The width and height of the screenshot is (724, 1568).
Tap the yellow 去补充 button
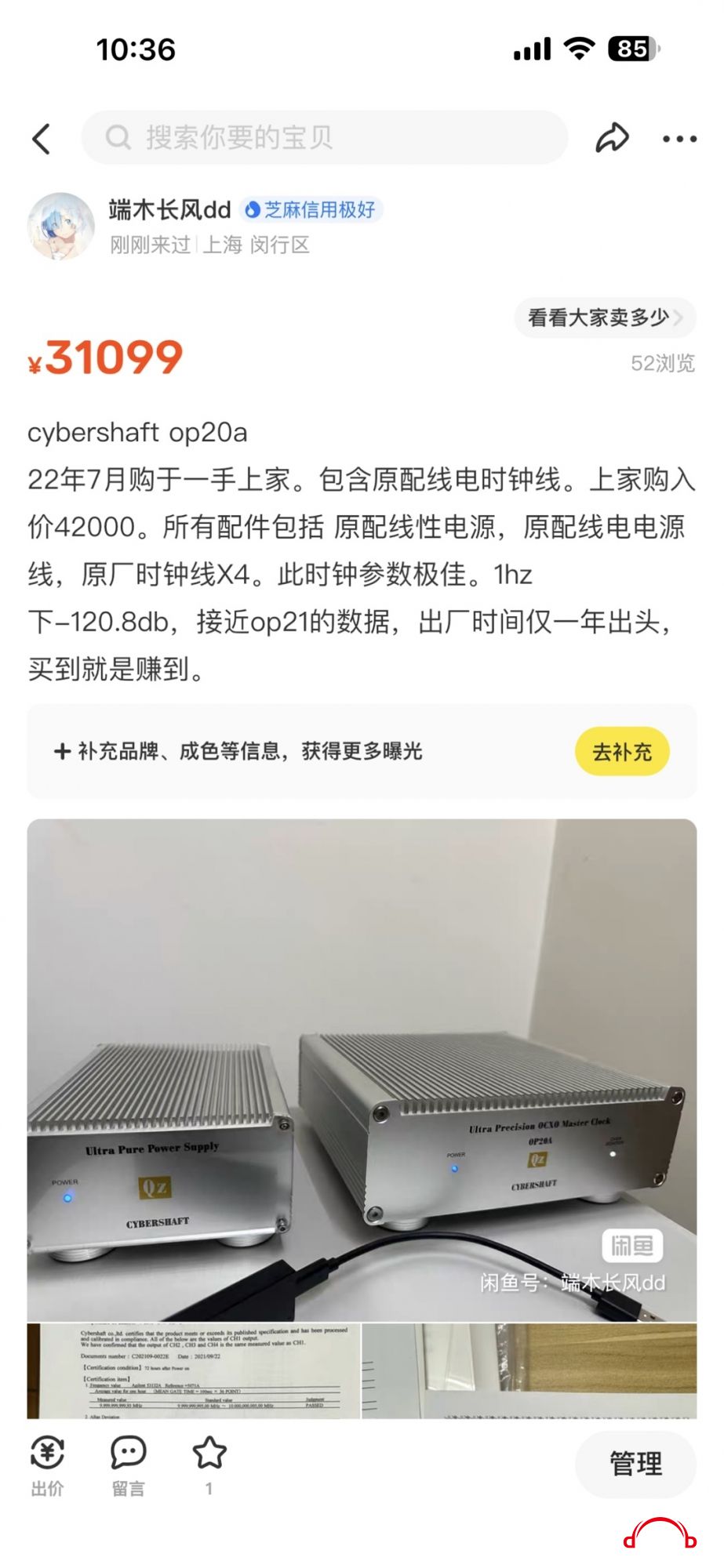pyautogui.click(x=621, y=752)
